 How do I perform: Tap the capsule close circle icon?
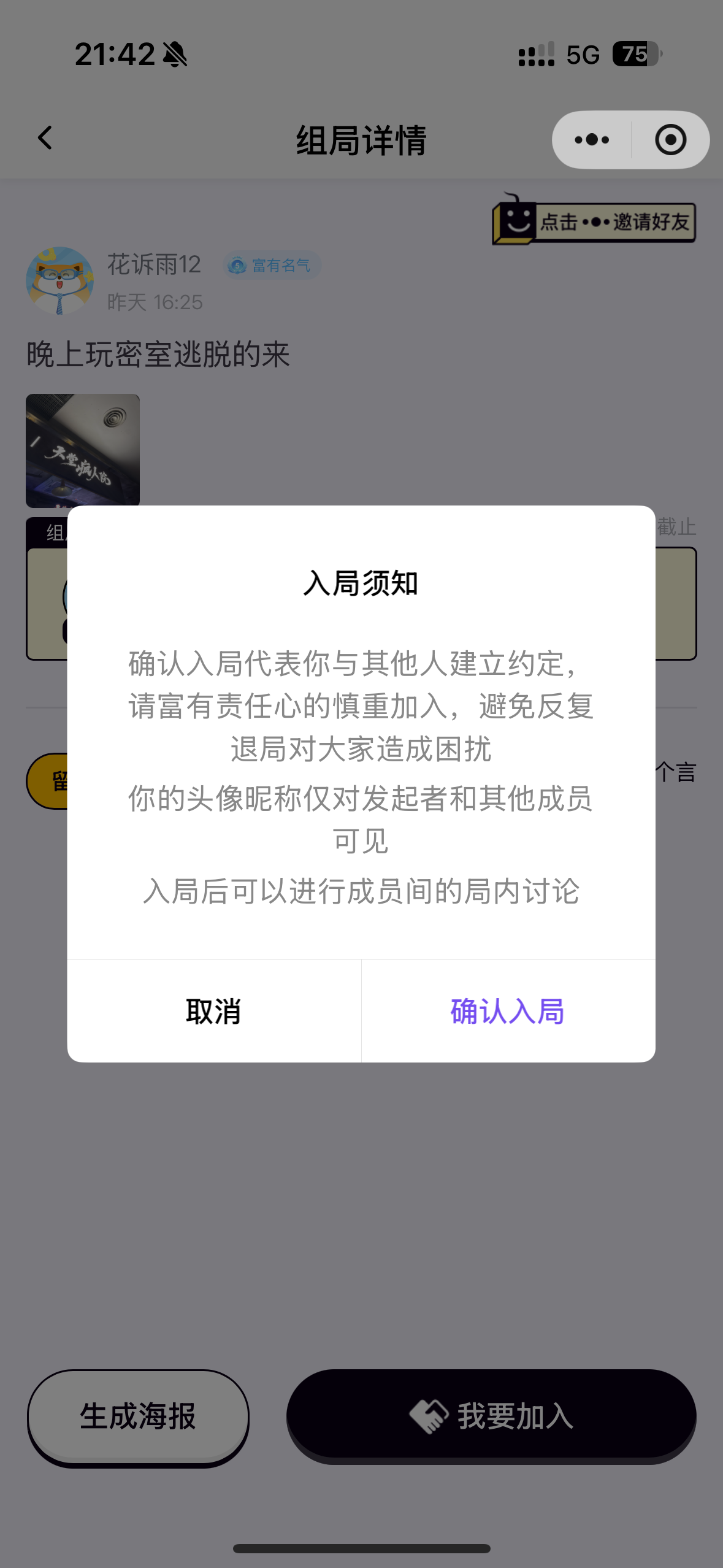point(670,139)
